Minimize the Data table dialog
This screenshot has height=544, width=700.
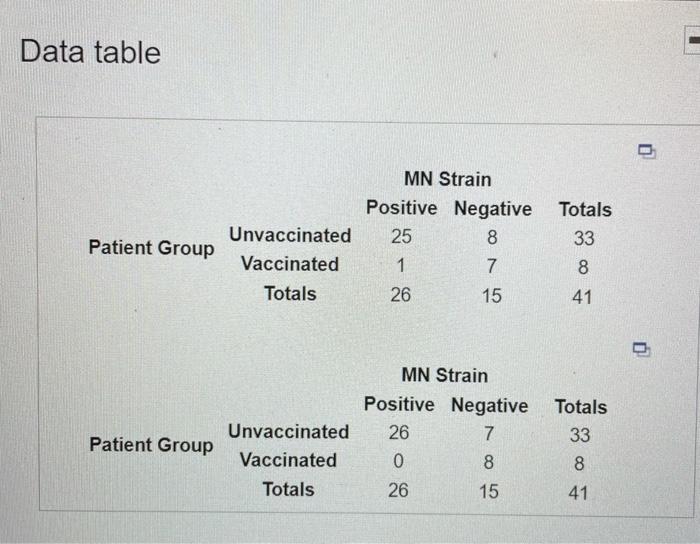[692, 41]
